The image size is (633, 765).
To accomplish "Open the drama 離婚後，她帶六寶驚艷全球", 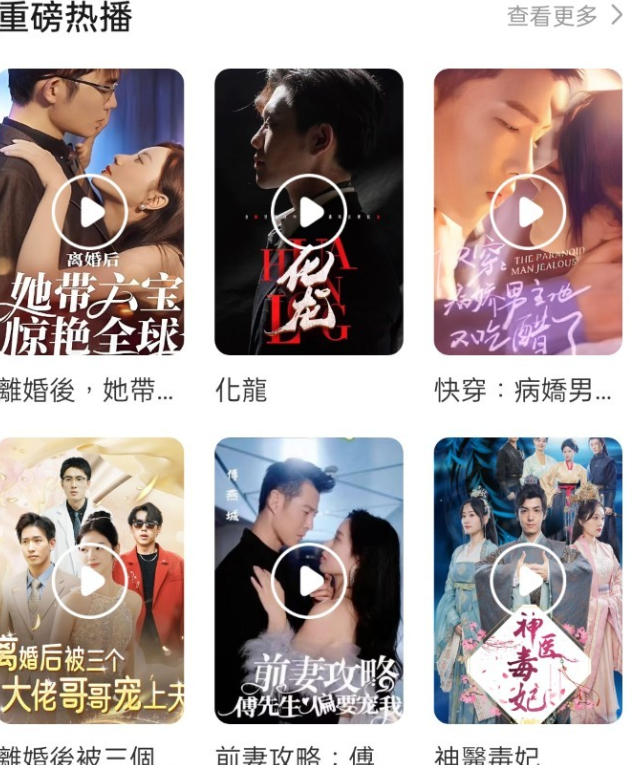I will point(91,212).
